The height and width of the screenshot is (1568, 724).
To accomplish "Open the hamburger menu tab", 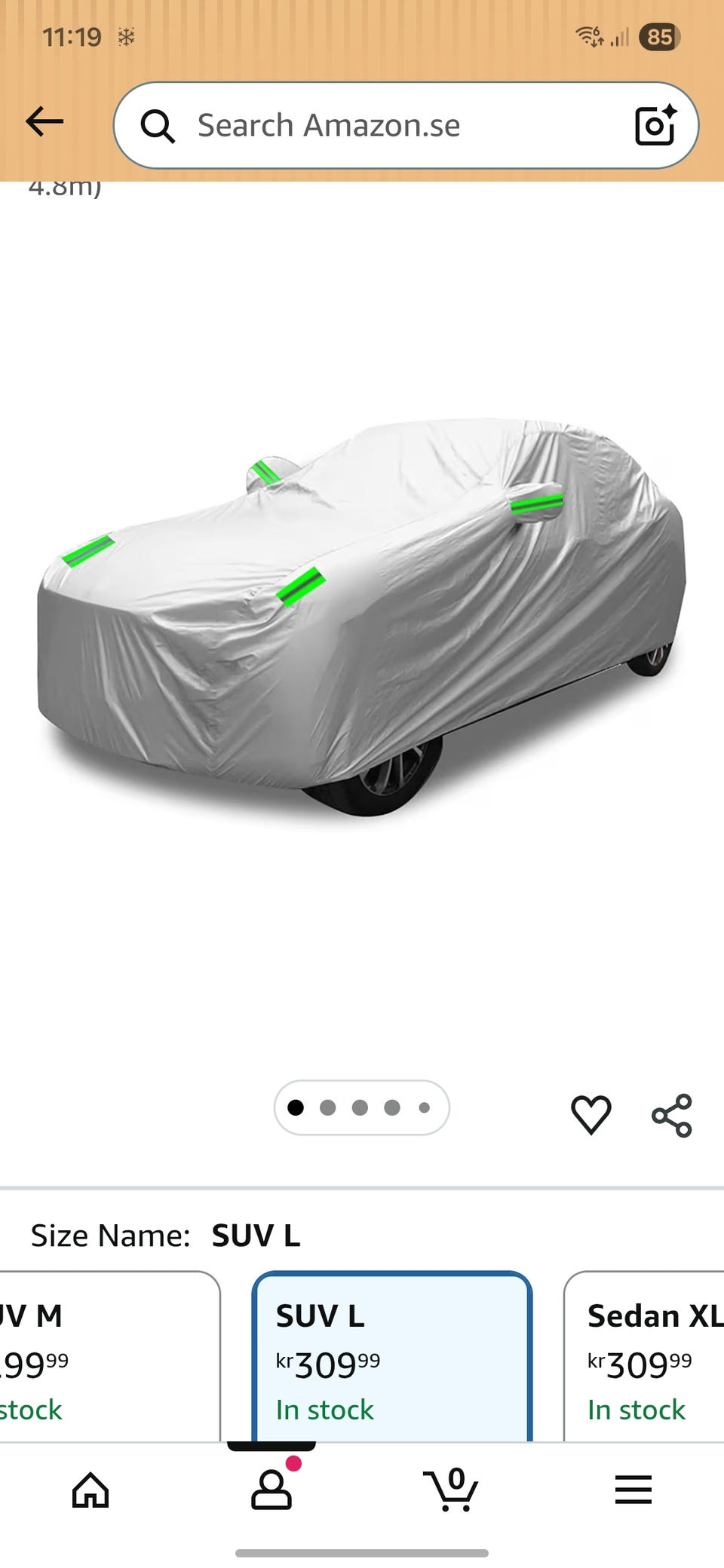I will [633, 1490].
